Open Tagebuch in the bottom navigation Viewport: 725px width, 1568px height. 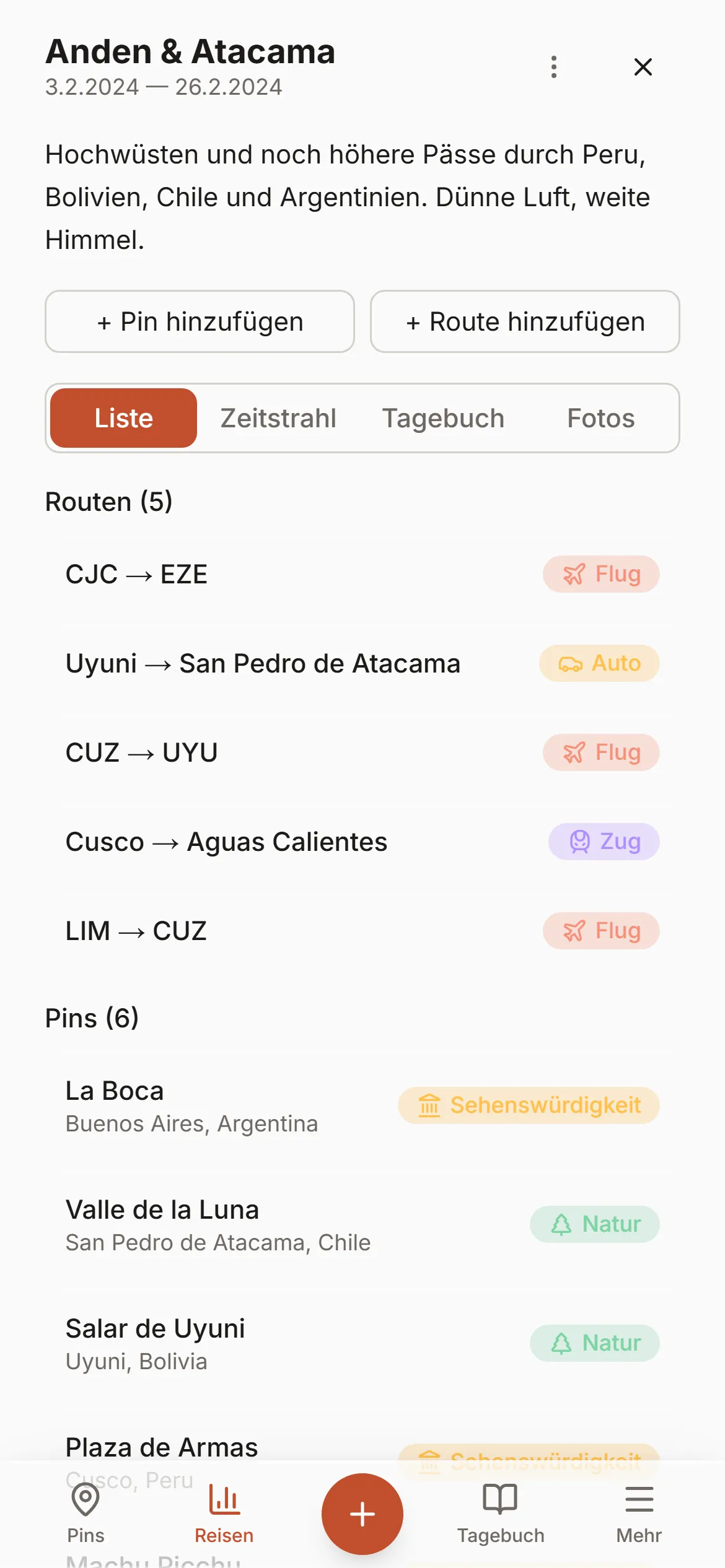pos(501,1514)
